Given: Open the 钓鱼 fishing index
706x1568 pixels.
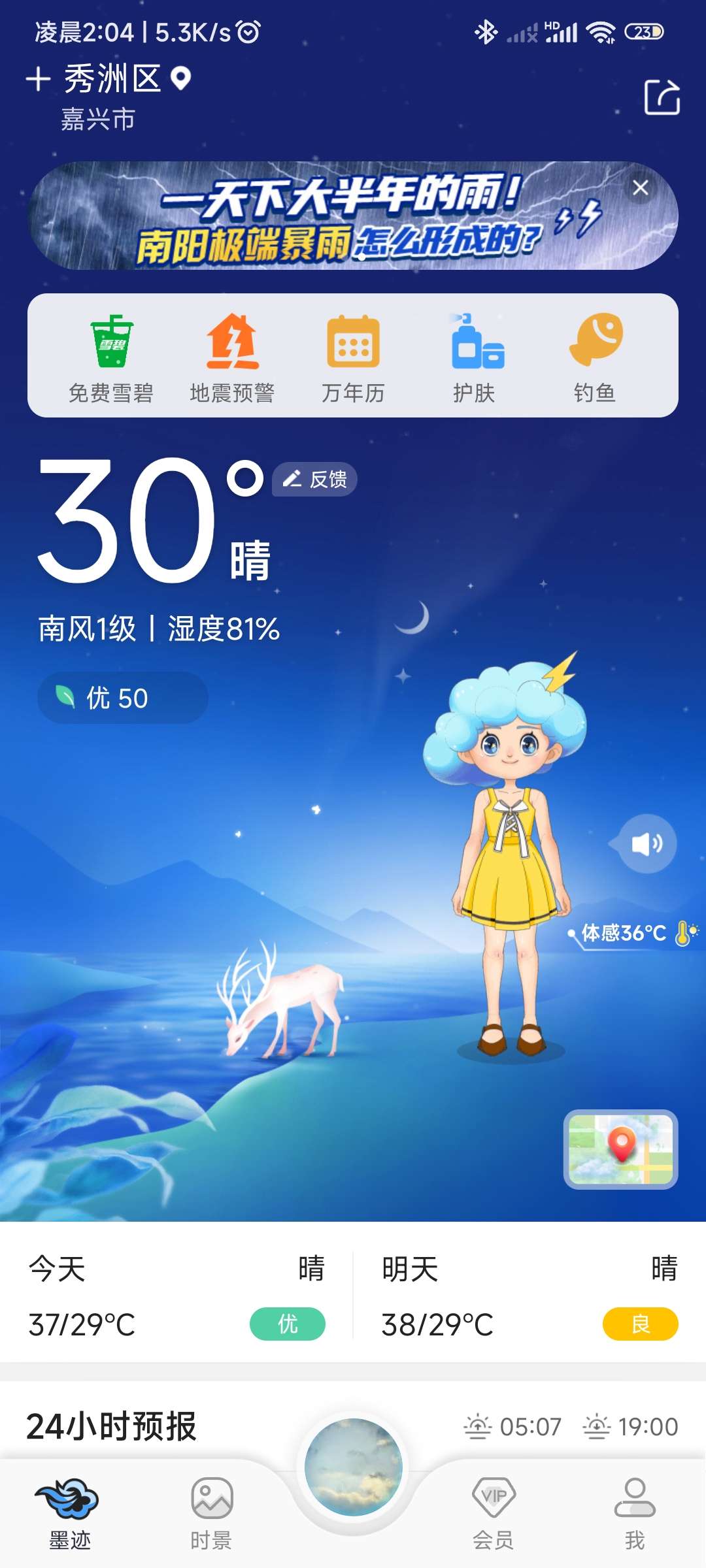Looking at the screenshot, I should (x=595, y=357).
